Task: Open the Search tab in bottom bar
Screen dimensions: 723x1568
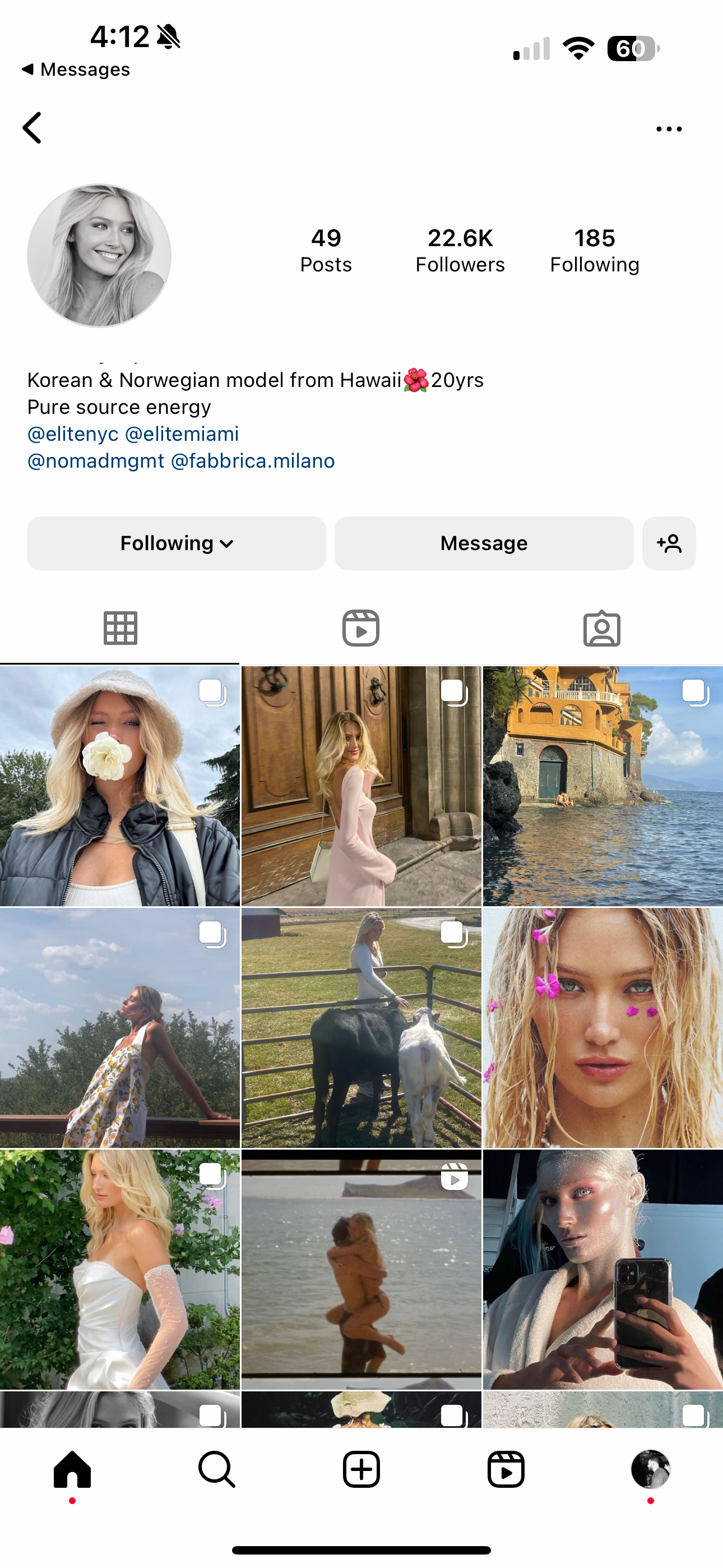Action: (217, 1469)
